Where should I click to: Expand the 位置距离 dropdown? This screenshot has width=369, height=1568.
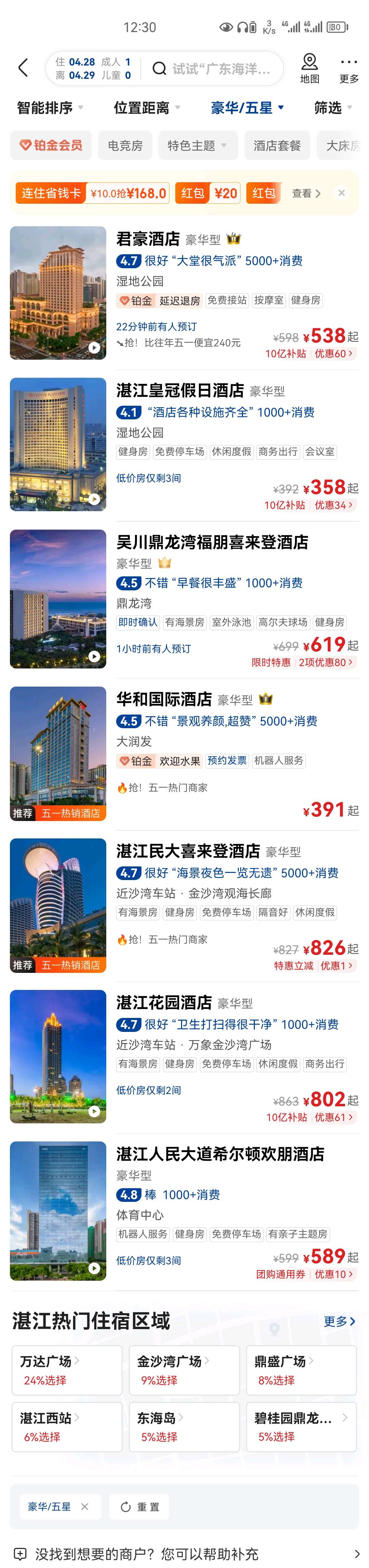tap(146, 108)
